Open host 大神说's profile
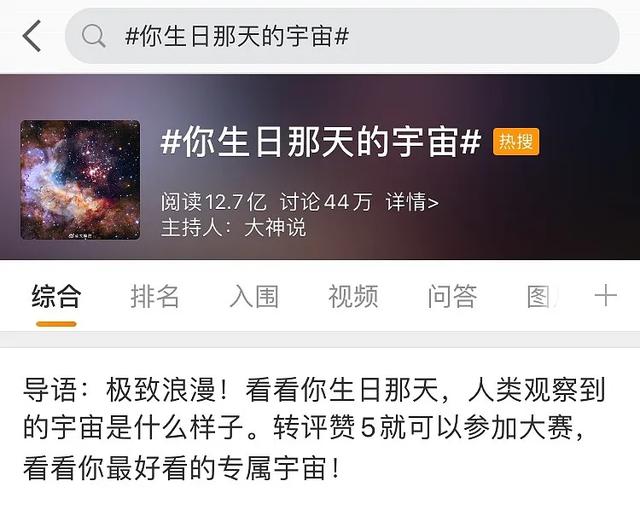Viewport: 640px width, 510px height. point(275,227)
